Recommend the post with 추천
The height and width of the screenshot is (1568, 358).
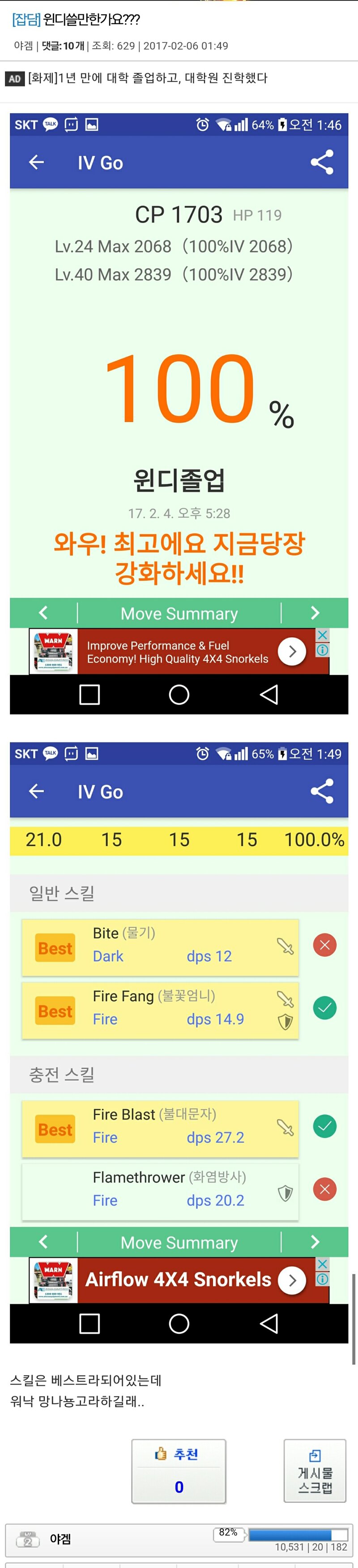click(179, 1470)
